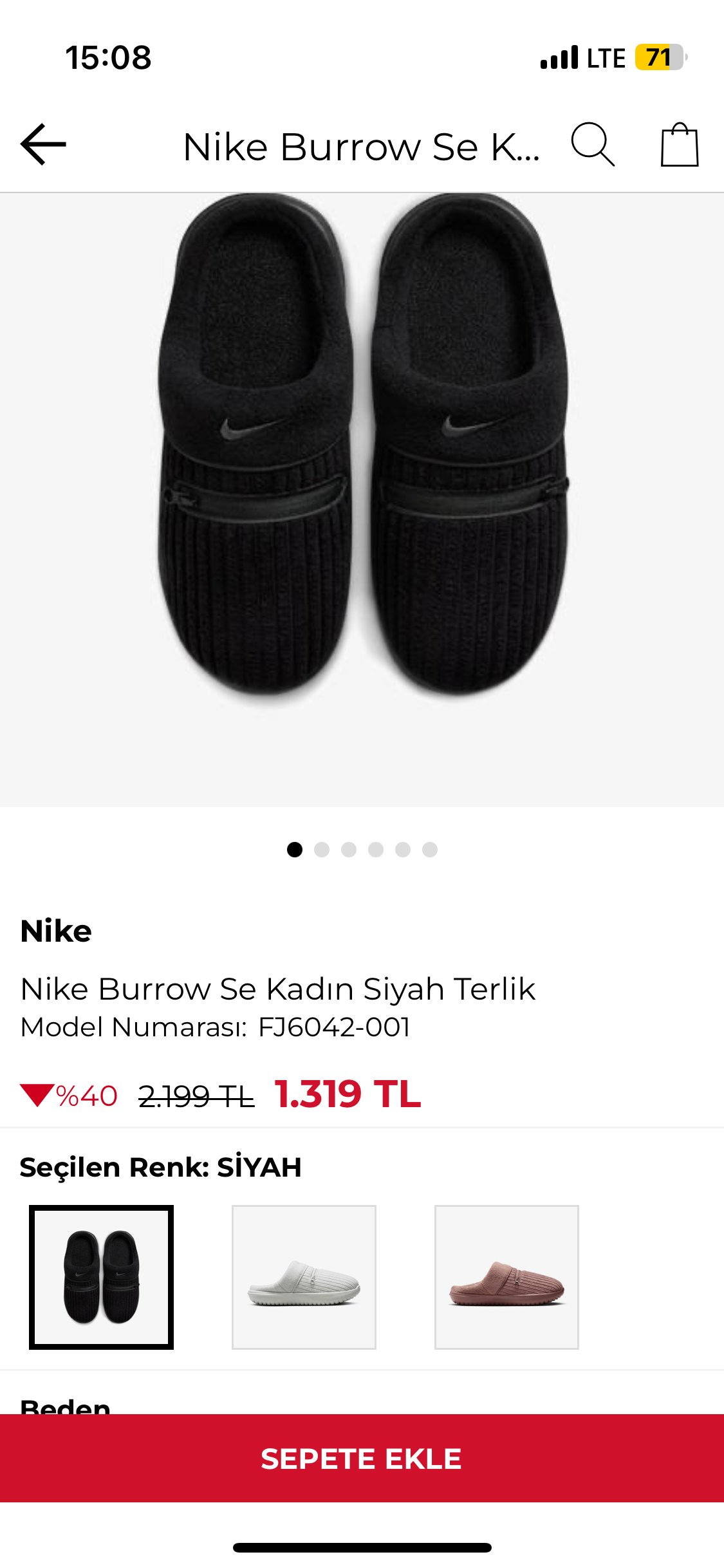Open the shopping bag cart
This screenshot has height=1568, width=724.
coord(680,145)
